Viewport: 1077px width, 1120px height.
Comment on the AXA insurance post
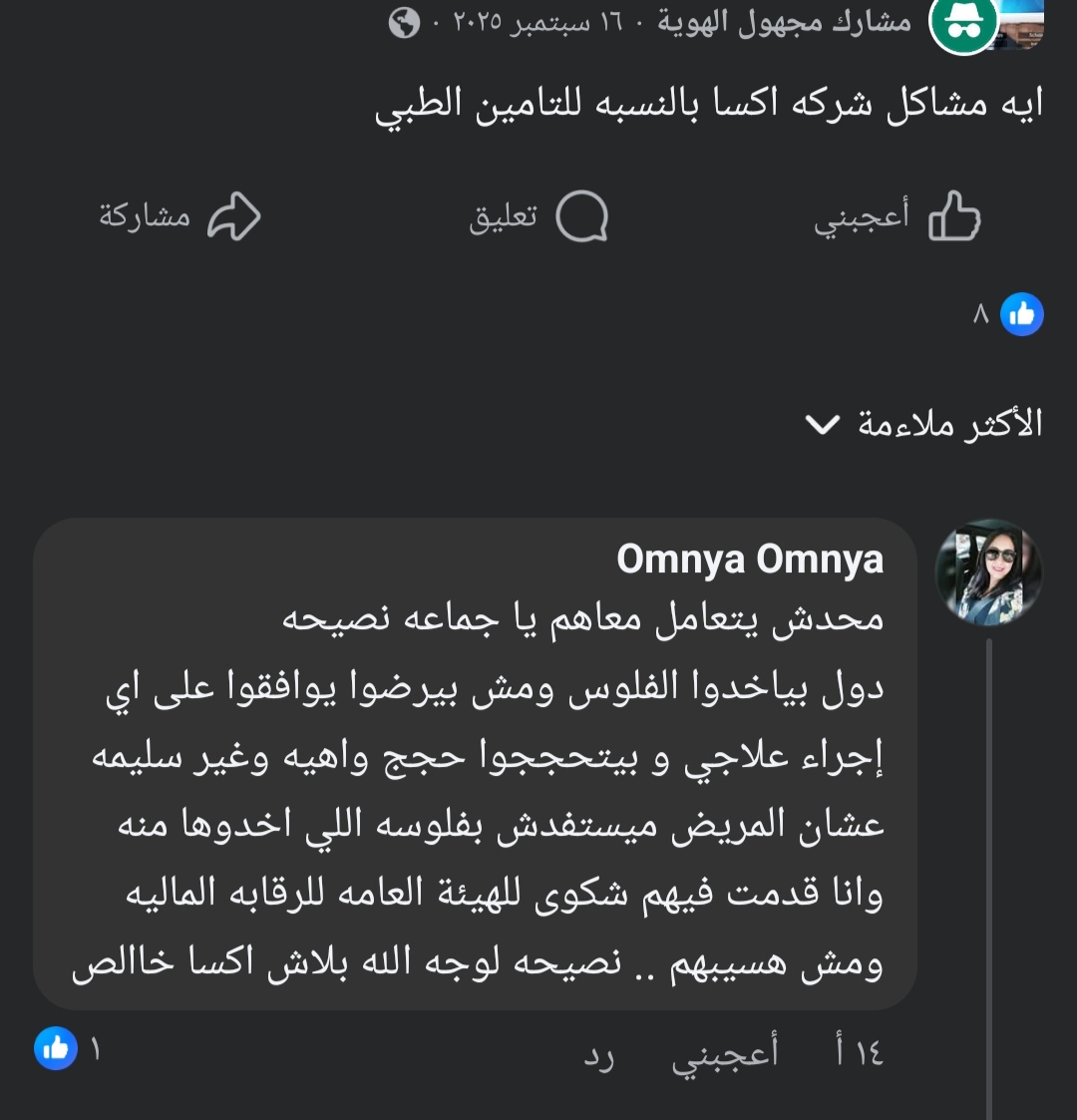(x=539, y=216)
